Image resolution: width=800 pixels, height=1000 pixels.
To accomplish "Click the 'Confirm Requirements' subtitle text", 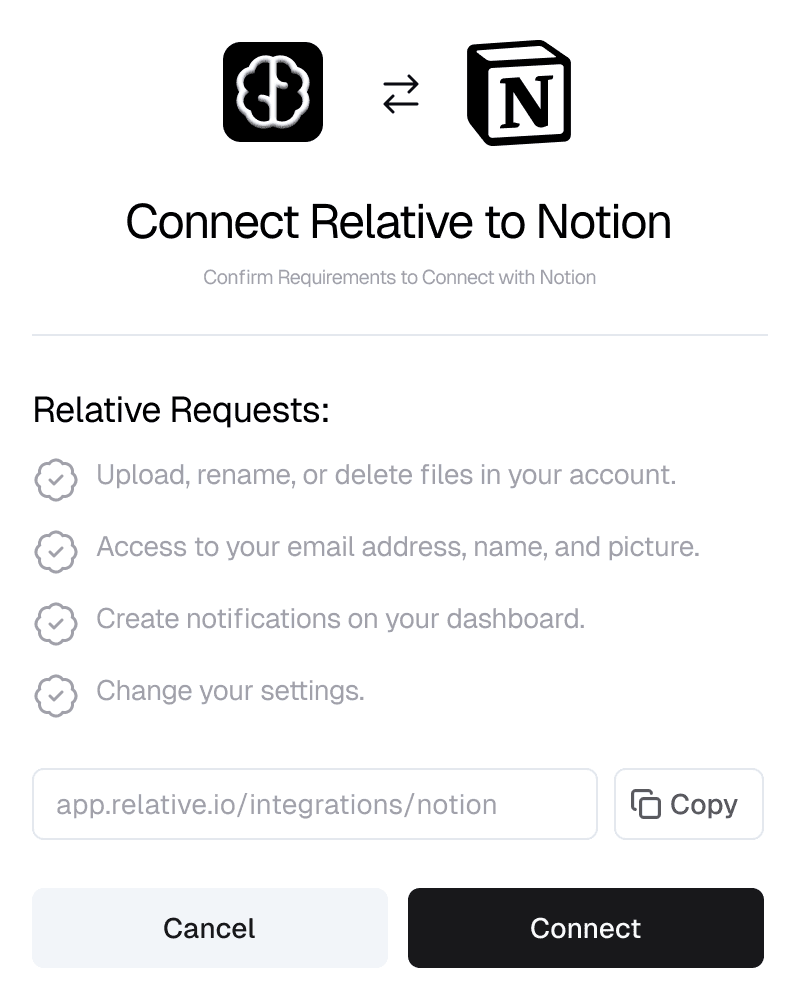I will click(x=400, y=277).
